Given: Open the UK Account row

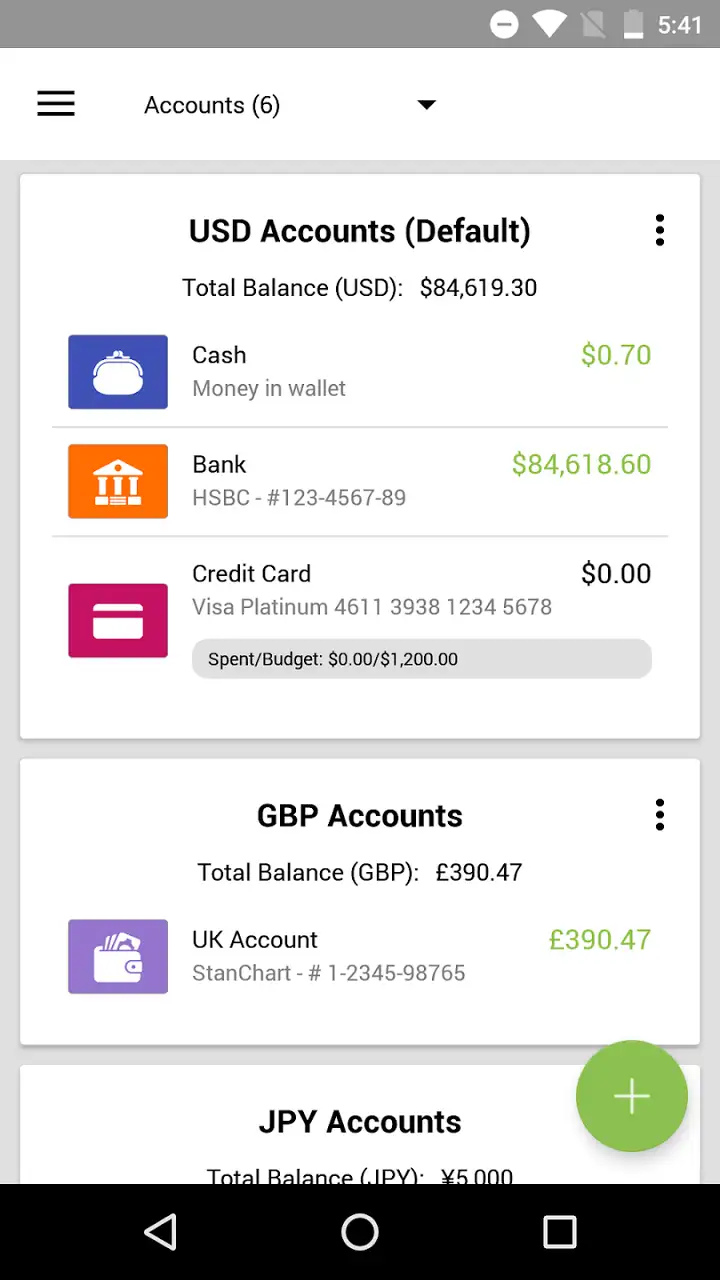Looking at the screenshot, I should click(x=360, y=956).
